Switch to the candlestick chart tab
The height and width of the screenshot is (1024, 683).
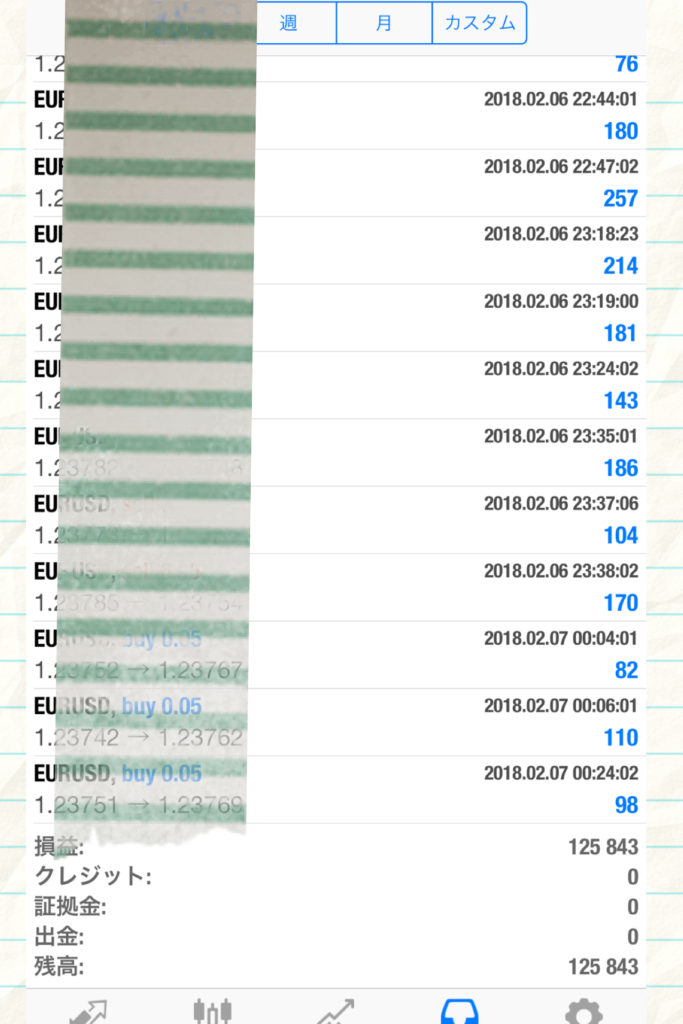click(212, 1011)
